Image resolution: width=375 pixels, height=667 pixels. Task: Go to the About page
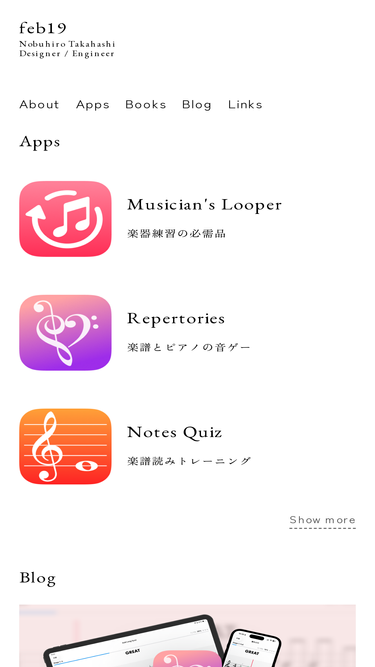click(39, 105)
